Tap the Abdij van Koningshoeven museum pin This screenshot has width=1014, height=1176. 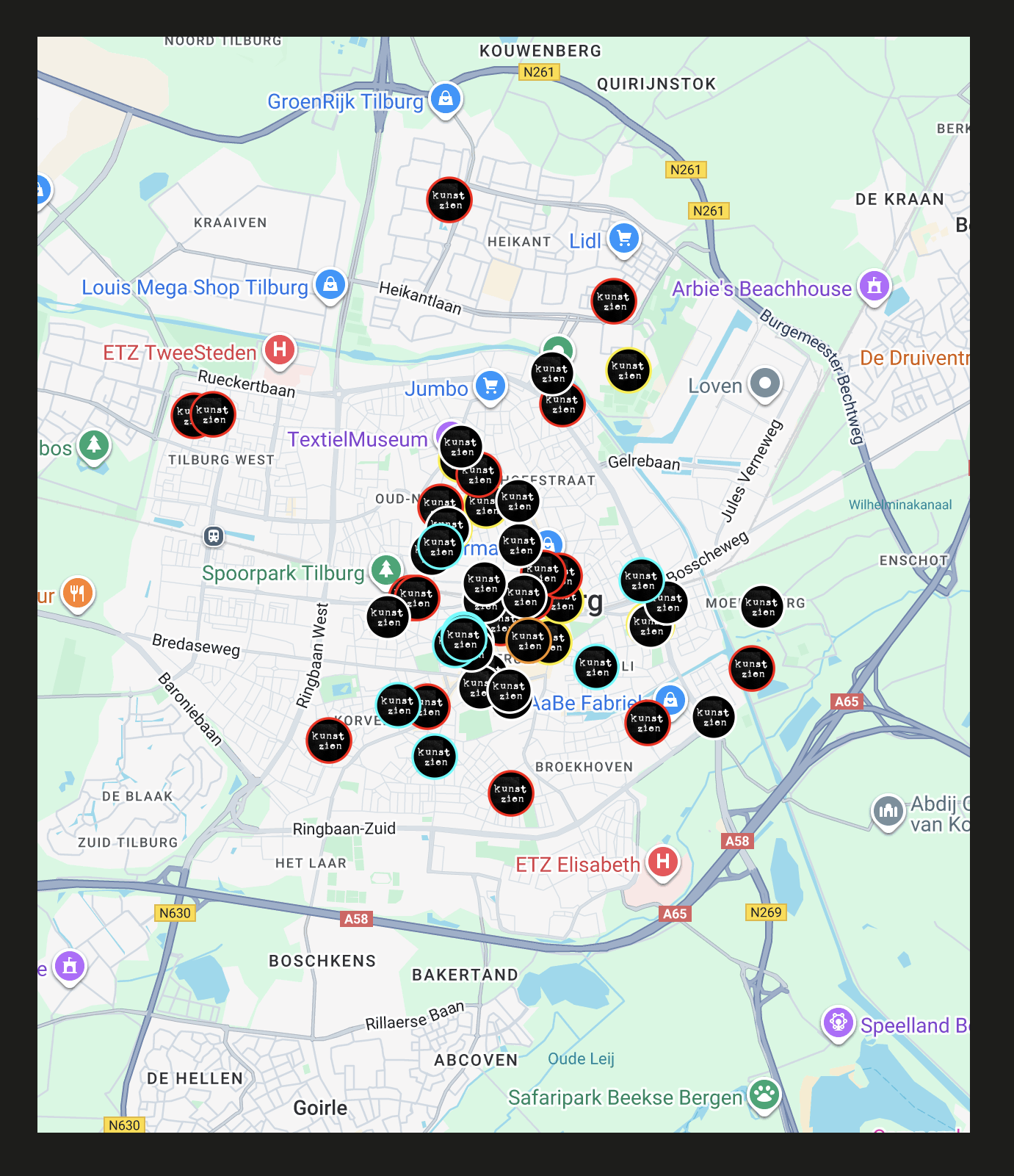888,811
